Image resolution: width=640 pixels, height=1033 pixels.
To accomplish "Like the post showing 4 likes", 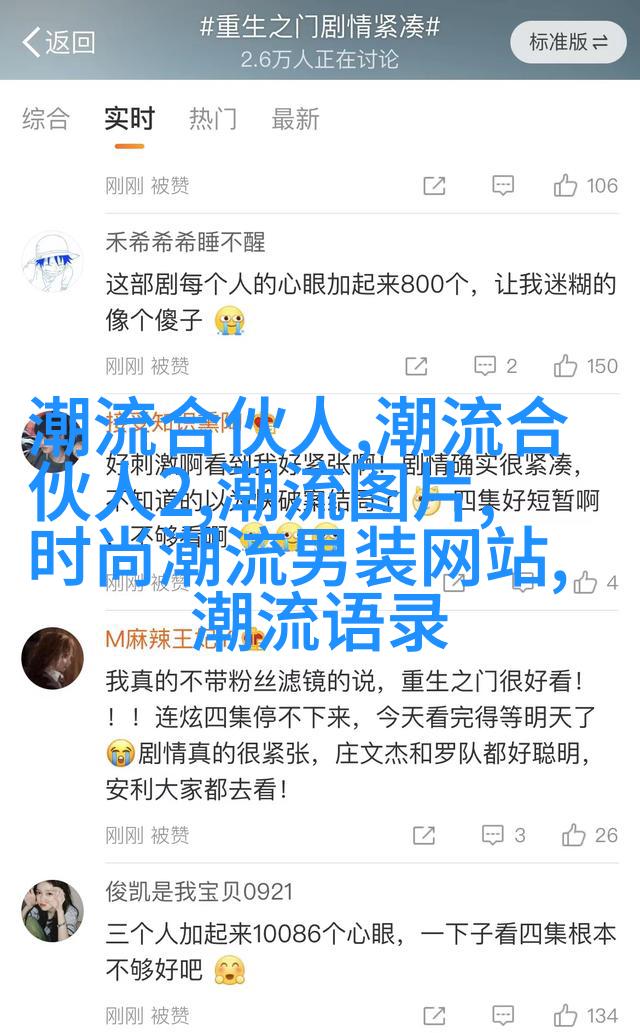I will 595,582.
